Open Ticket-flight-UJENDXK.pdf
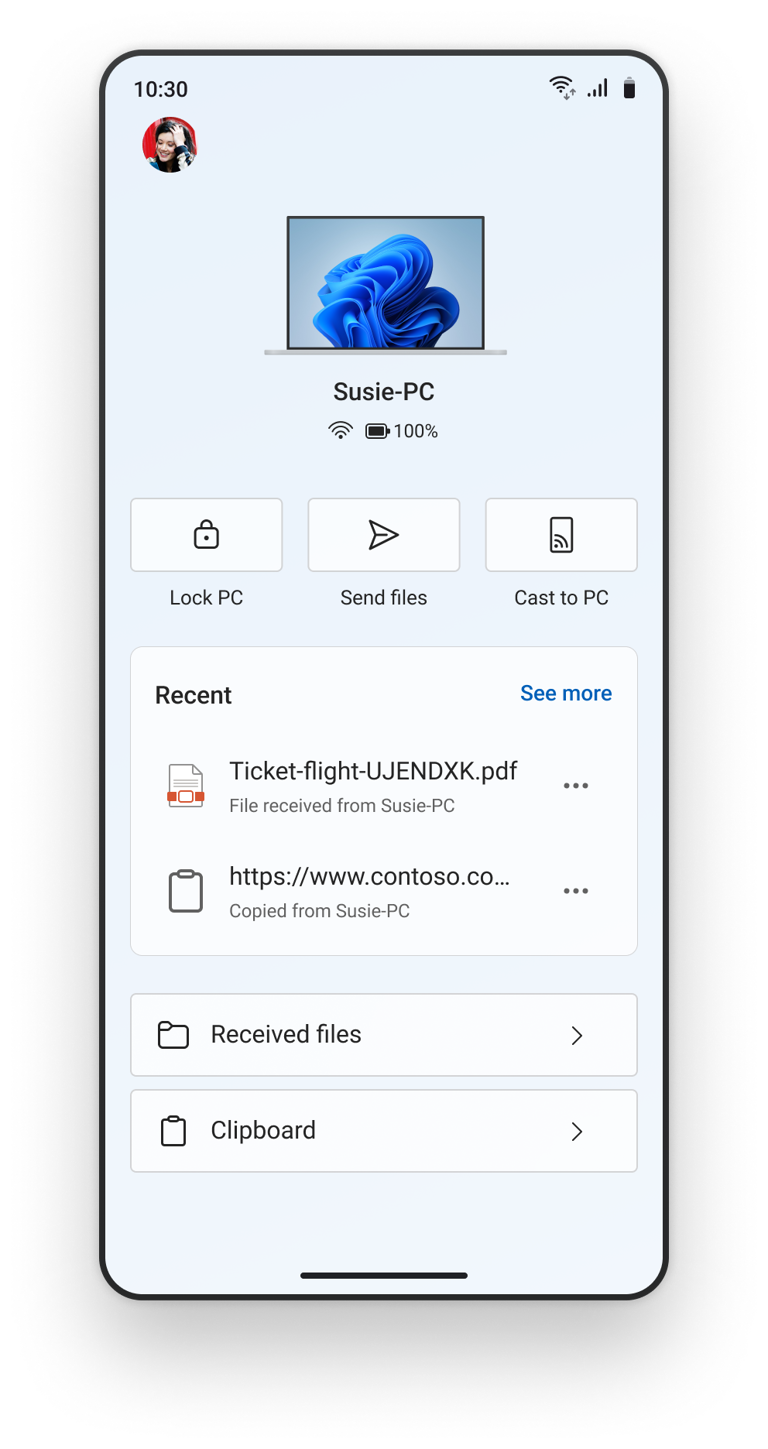 (372, 785)
